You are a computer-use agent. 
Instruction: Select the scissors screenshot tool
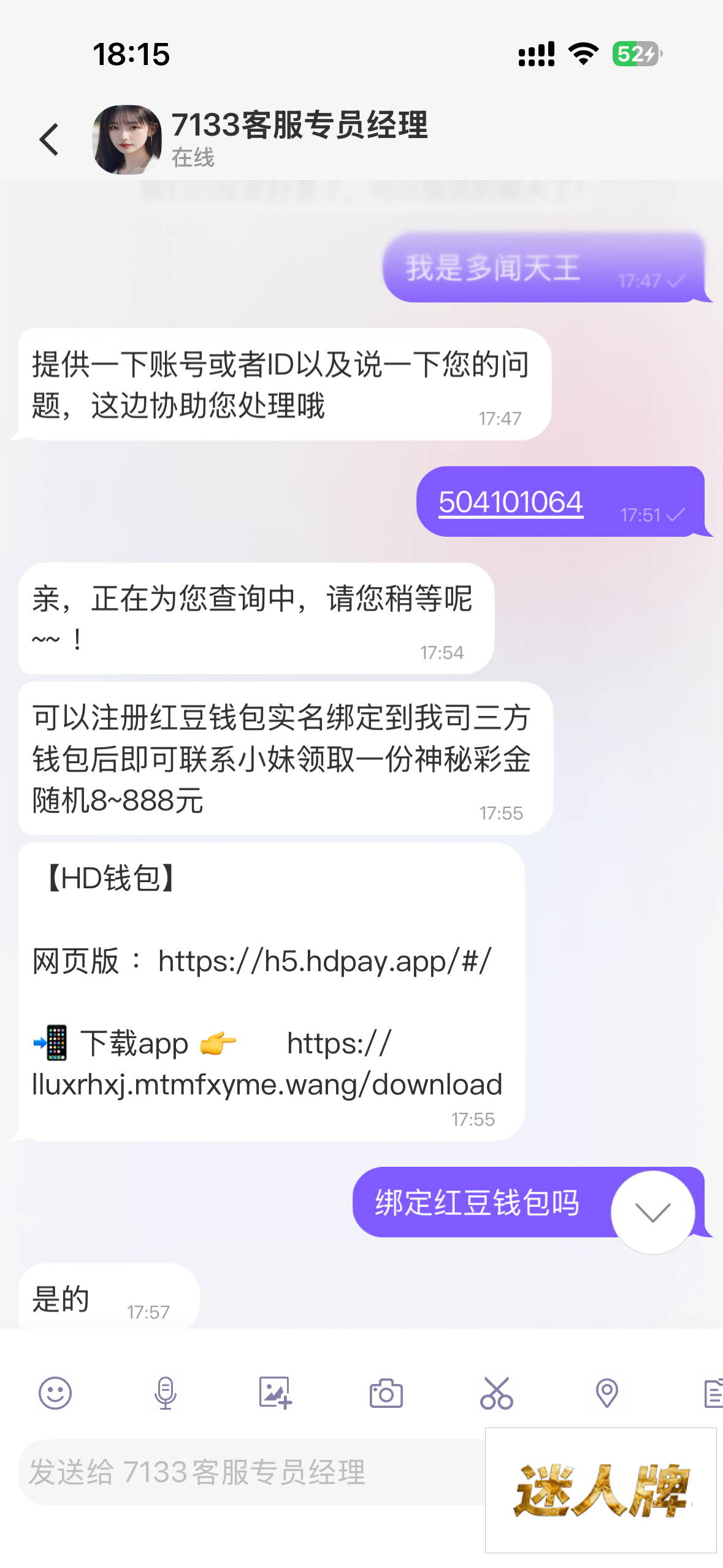[496, 1393]
